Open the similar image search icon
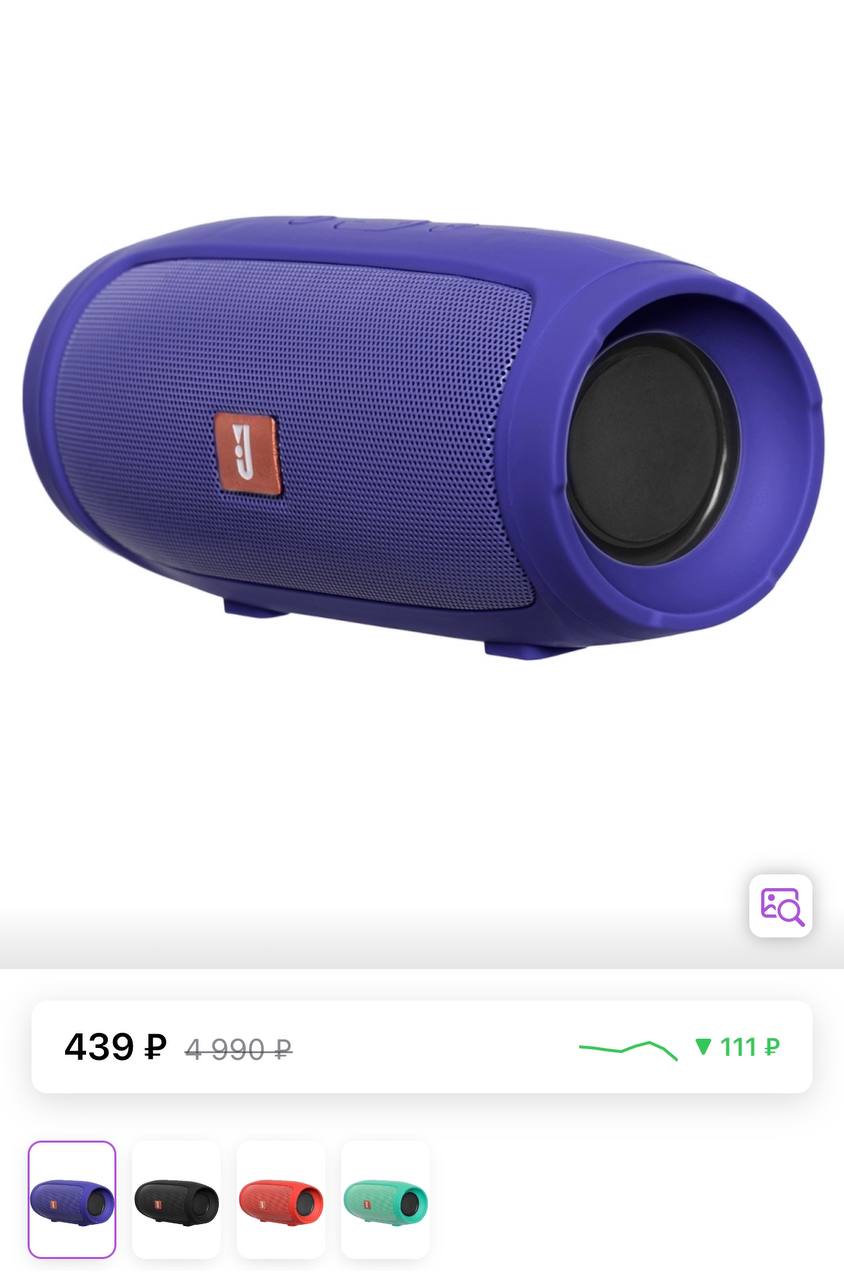 coord(780,906)
